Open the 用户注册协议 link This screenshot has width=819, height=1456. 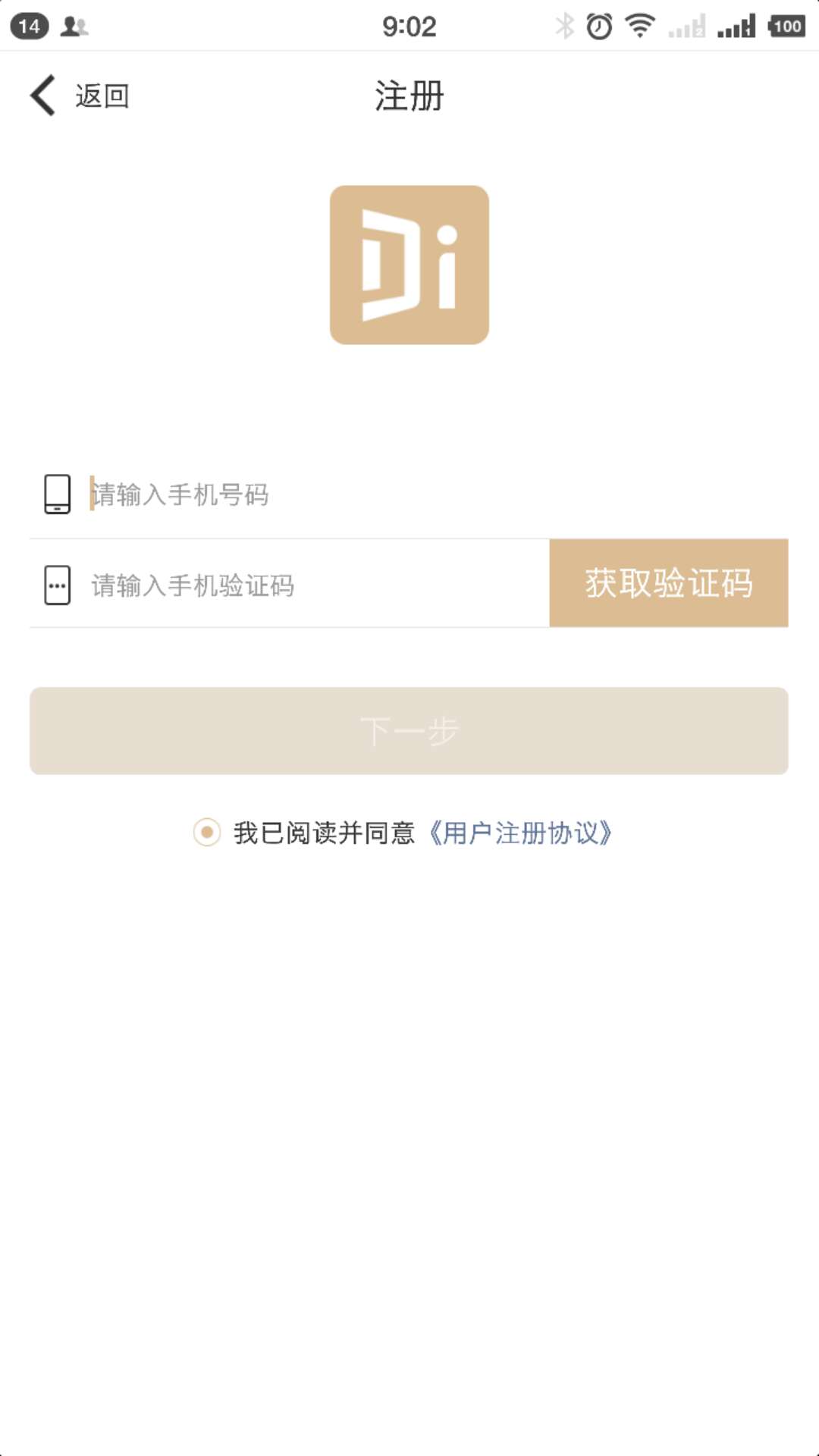[x=520, y=833]
